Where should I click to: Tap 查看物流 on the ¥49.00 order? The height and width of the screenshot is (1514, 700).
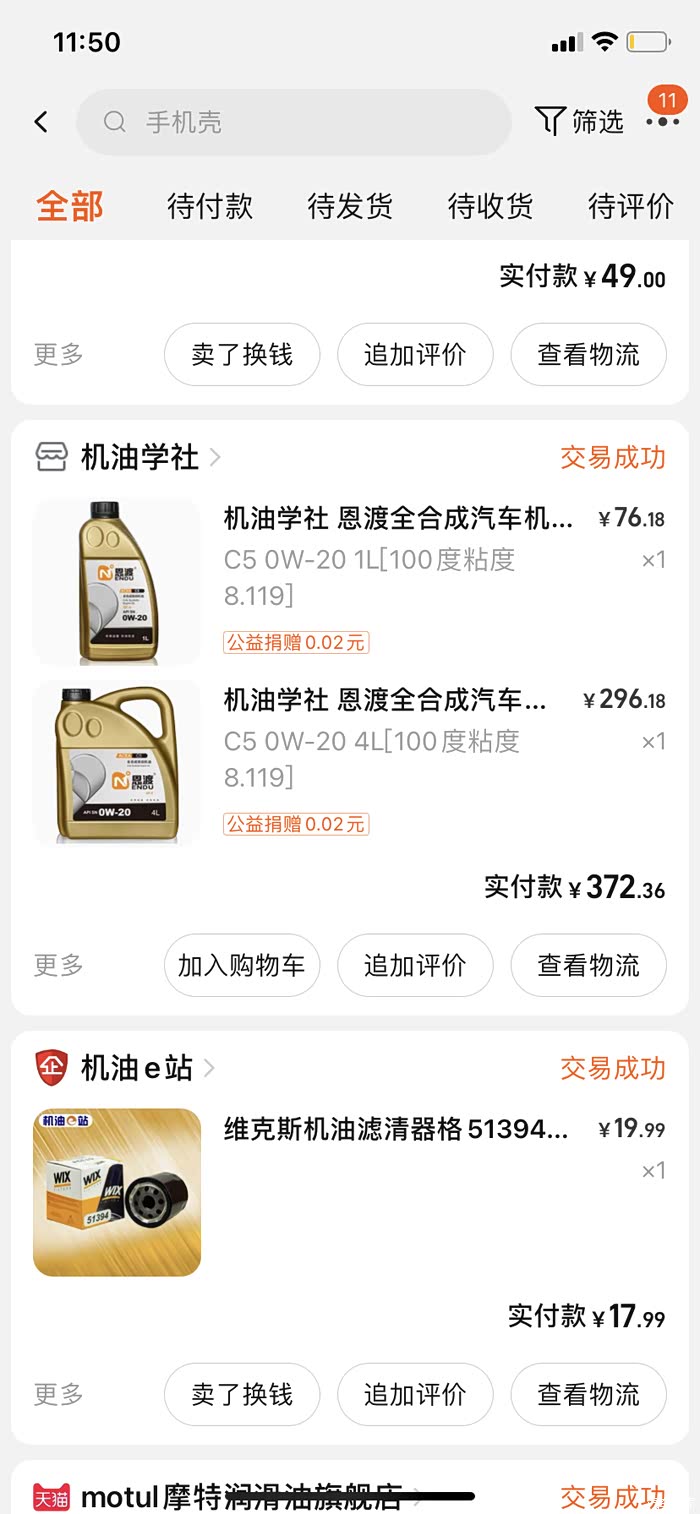tap(588, 355)
